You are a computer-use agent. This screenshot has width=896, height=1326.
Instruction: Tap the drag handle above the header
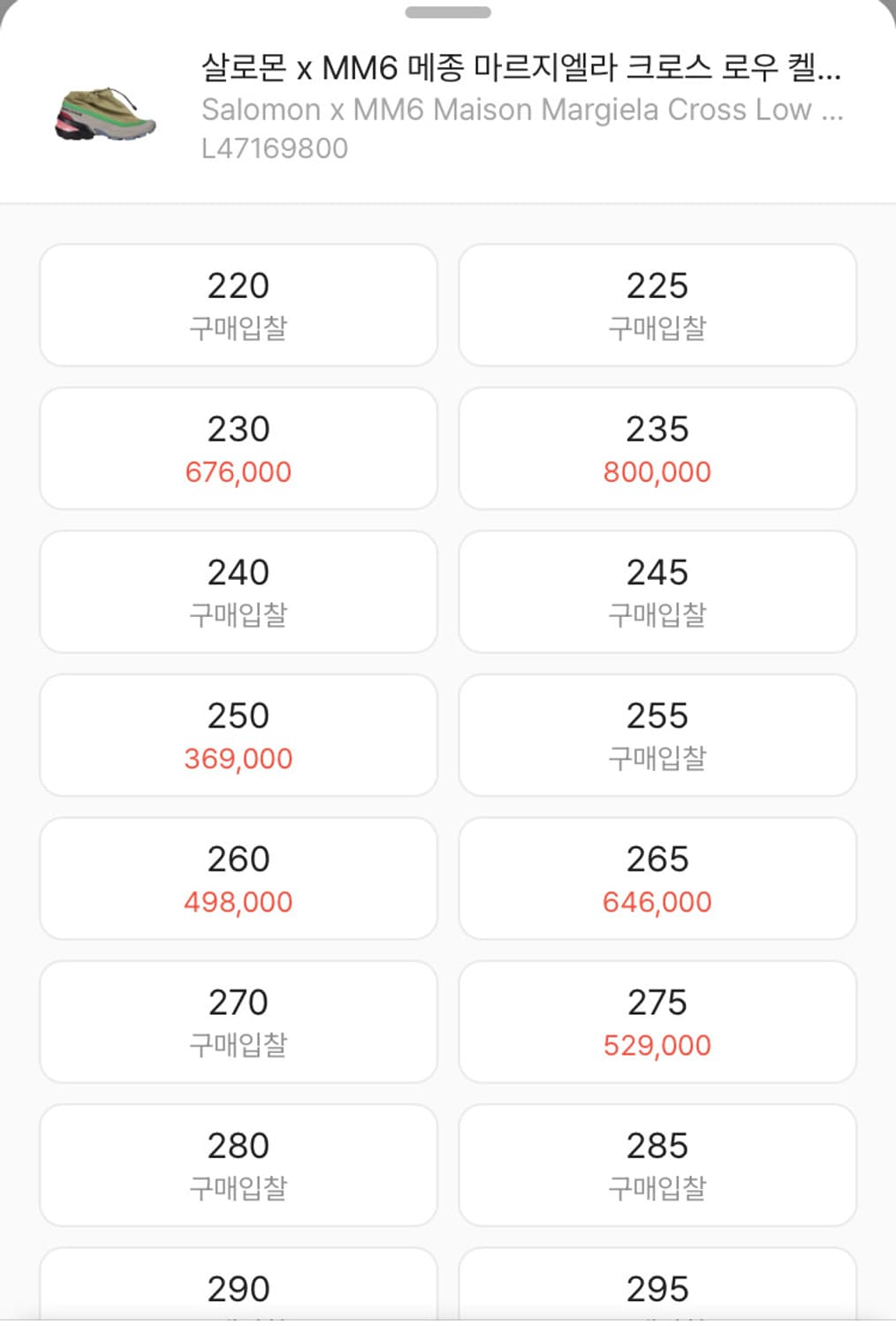tap(447, 12)
